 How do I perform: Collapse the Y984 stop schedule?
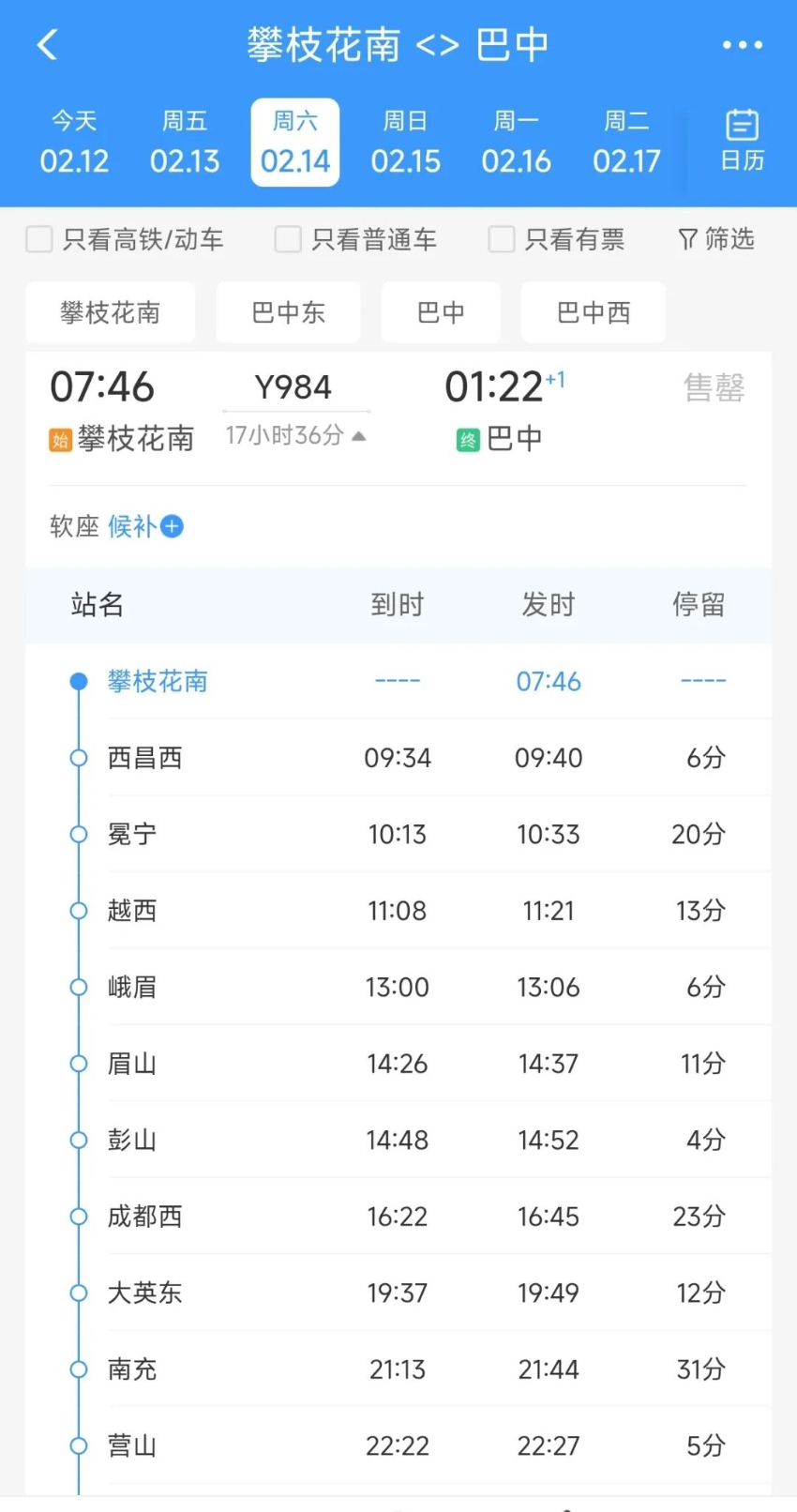[x=295, y=435]
